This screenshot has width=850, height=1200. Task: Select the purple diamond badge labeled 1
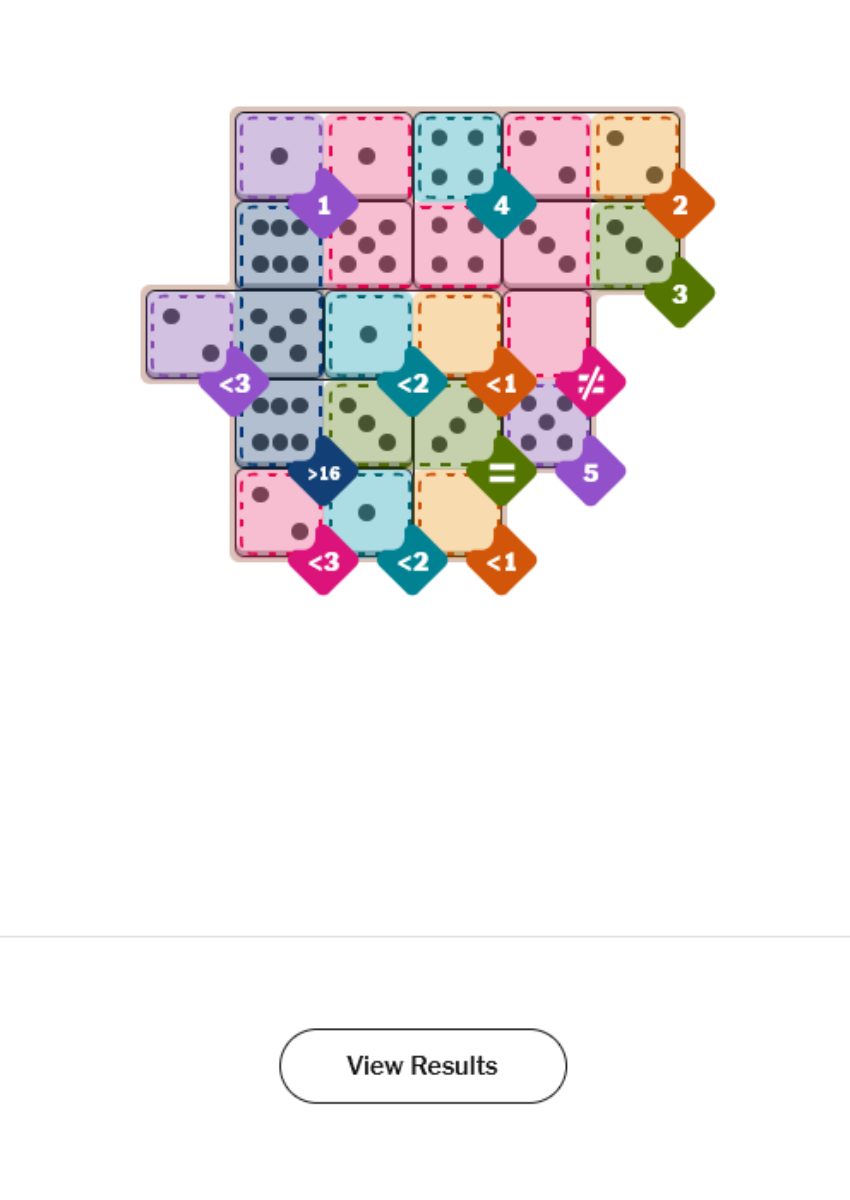click(x=323, y=207)
